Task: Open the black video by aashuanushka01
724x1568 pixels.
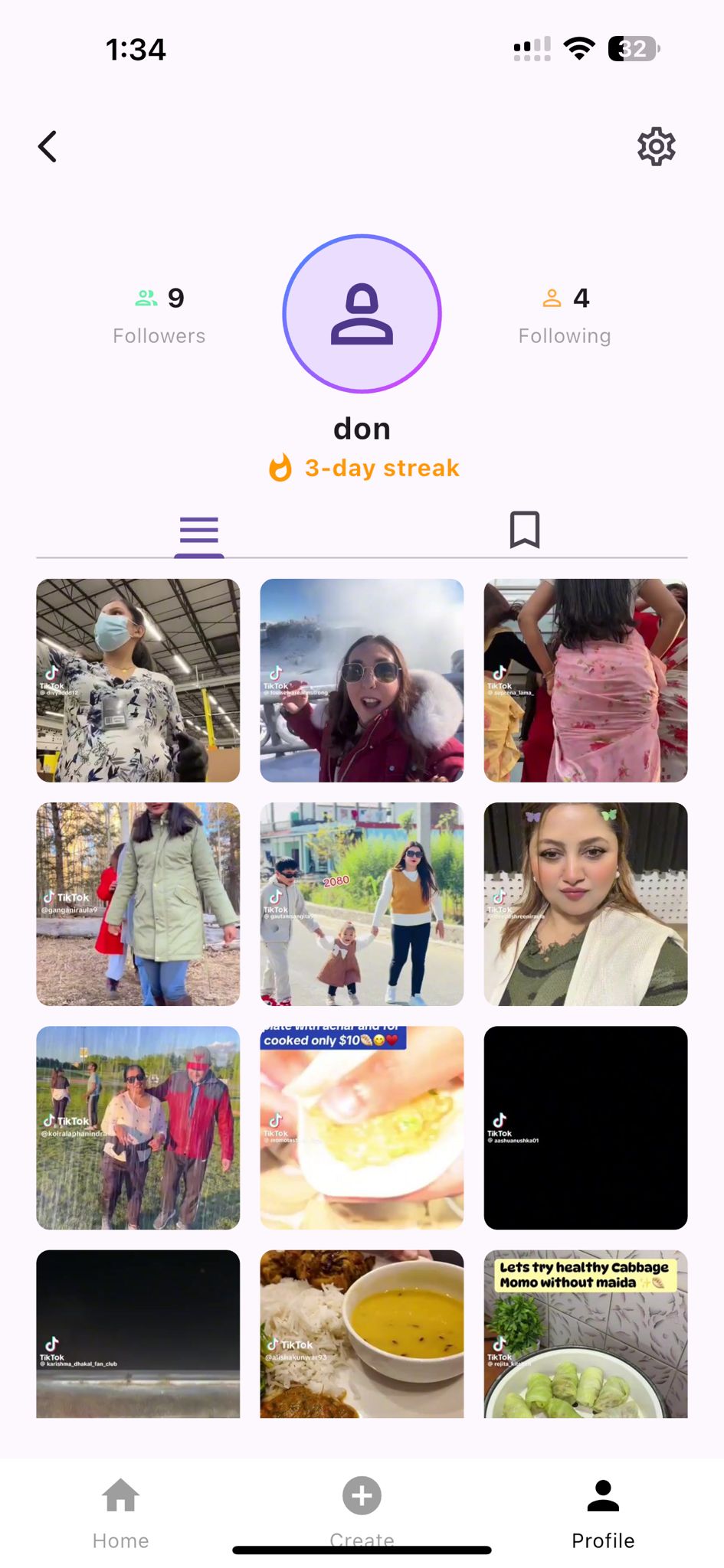Action: 585,1127
